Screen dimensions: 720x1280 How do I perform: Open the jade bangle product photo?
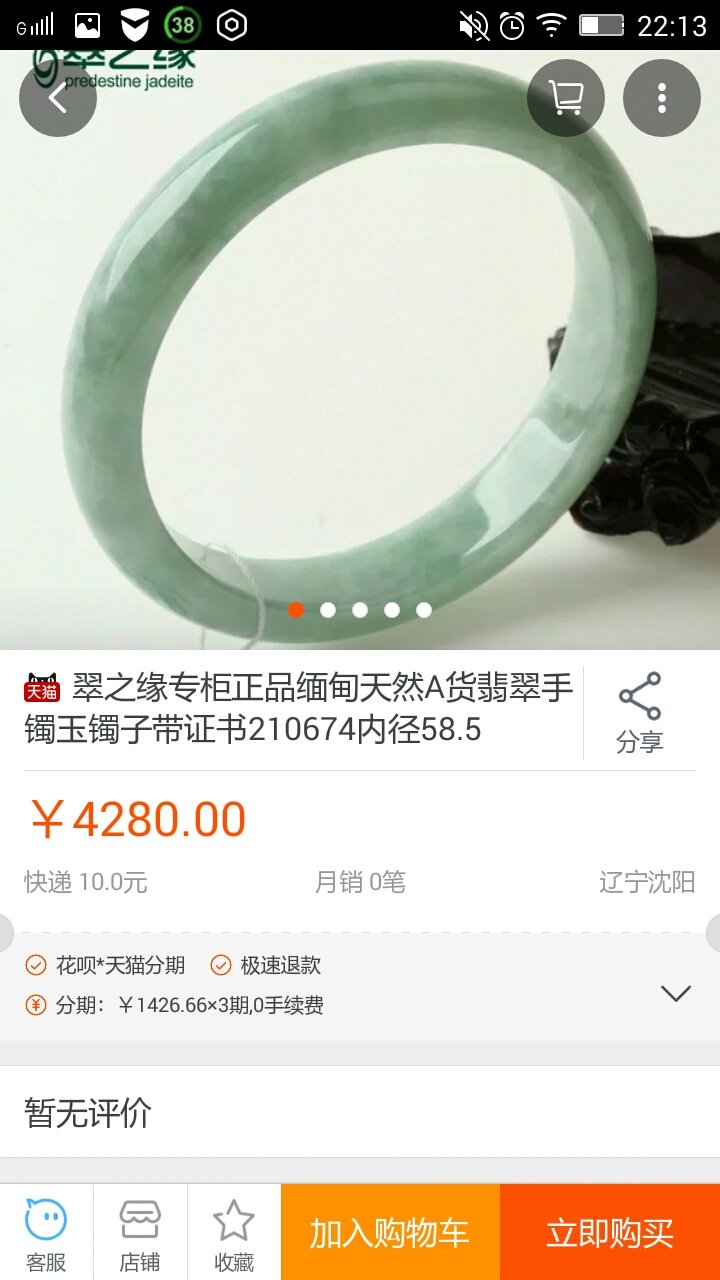[360, 350]
